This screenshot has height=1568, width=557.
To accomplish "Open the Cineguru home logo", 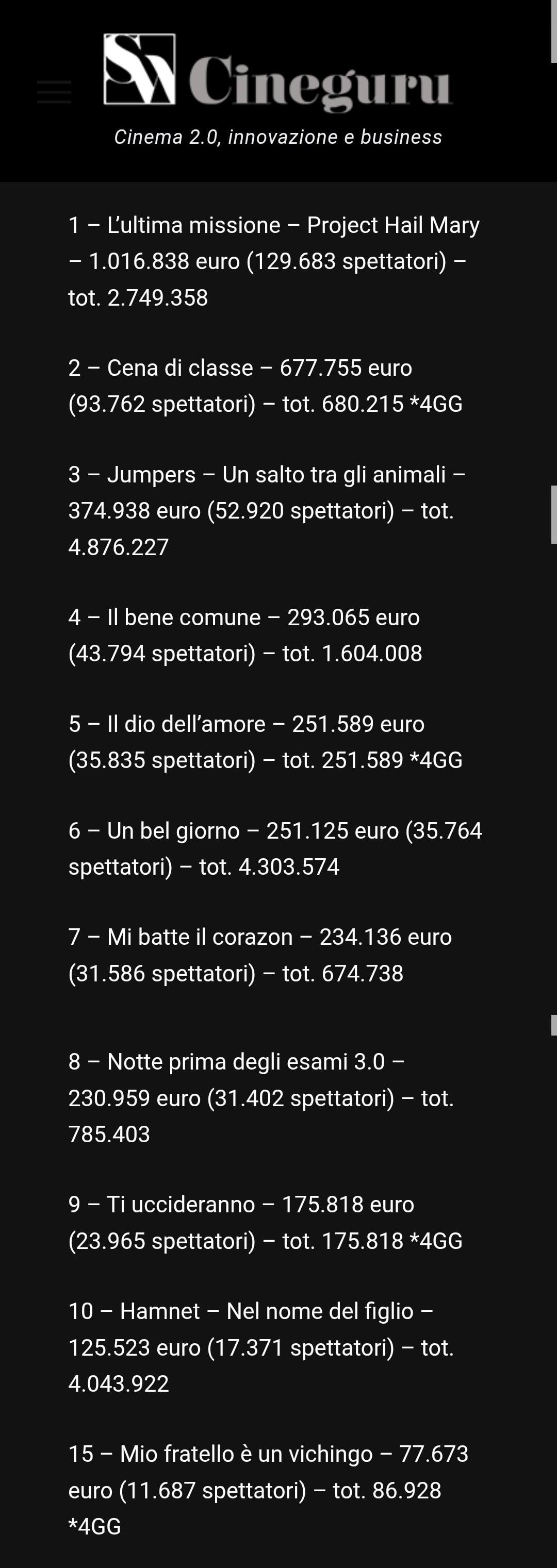I will (277, 73).
